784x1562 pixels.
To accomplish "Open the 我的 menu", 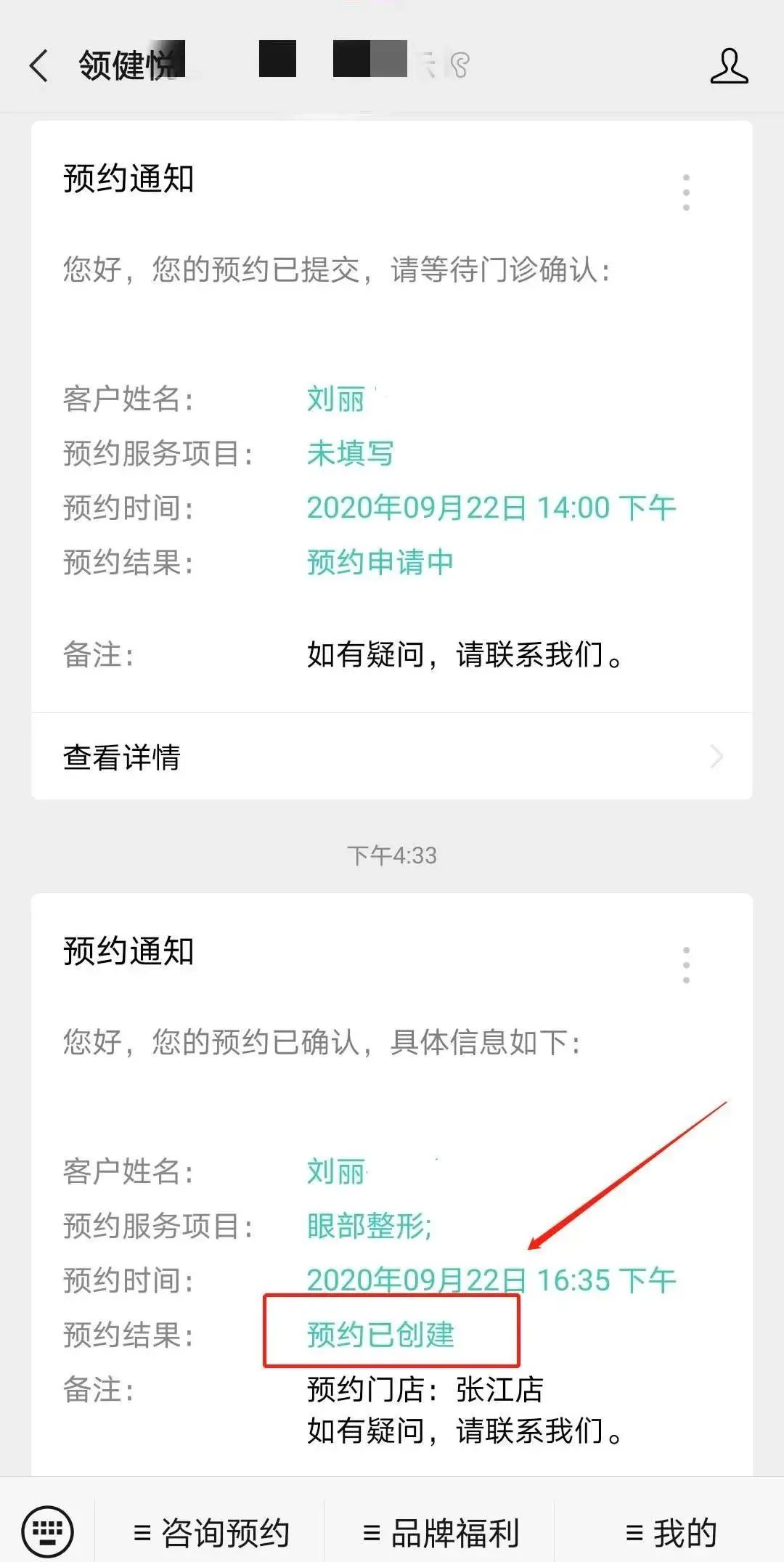I will coord(670,1533).
